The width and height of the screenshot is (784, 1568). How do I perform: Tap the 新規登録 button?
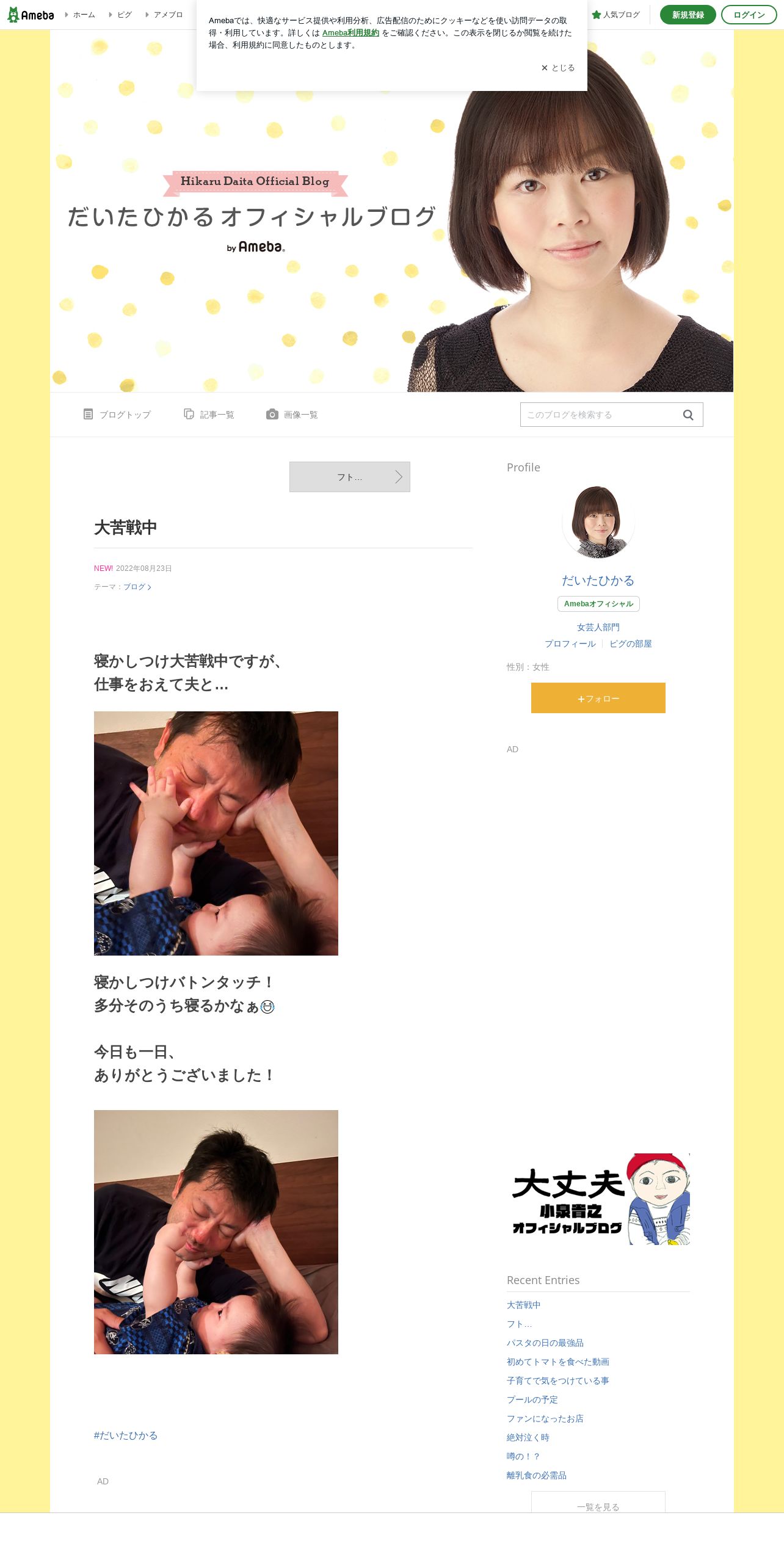688,15
